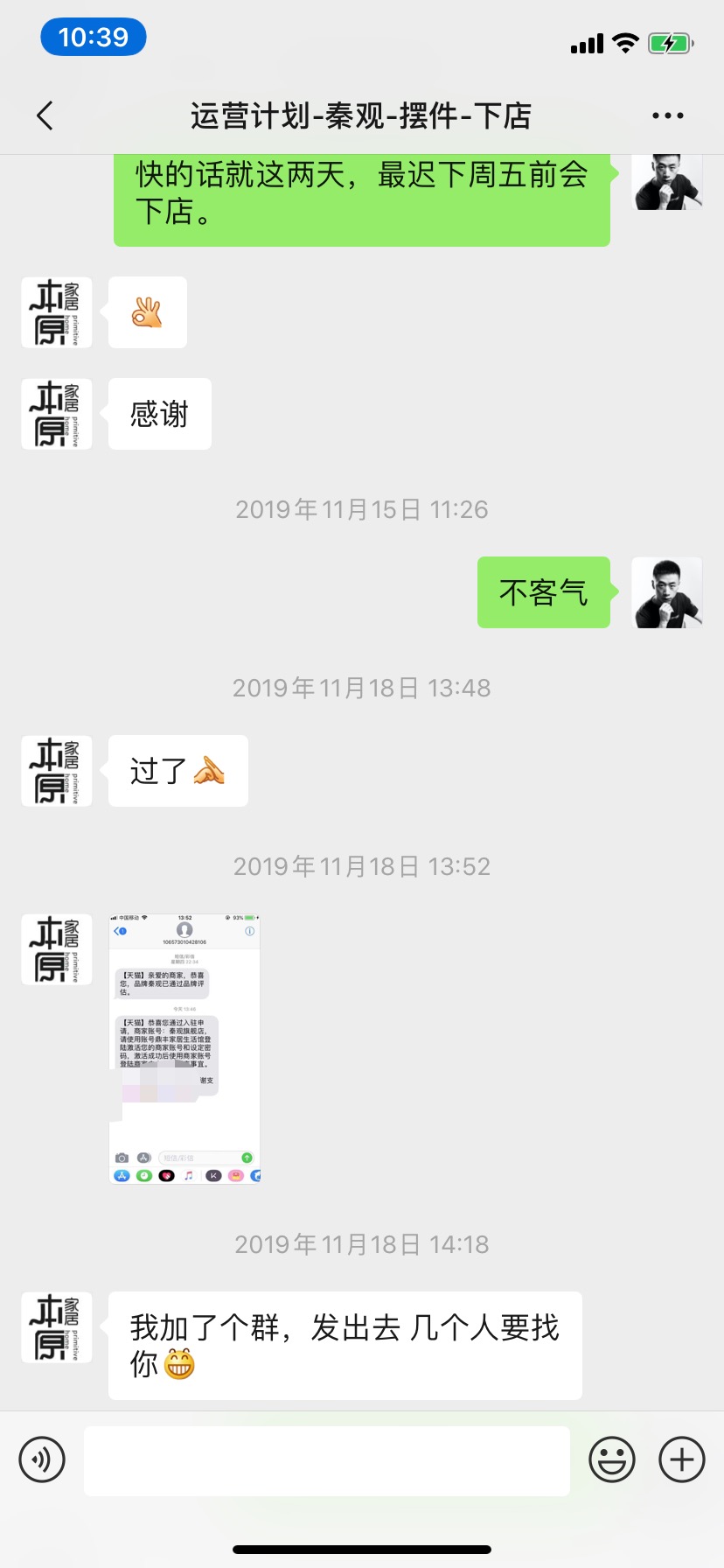The image size is (724, 1568).
Task: Open the Tmall screenshot image in the chat
Action: [x=185, y=1047]
